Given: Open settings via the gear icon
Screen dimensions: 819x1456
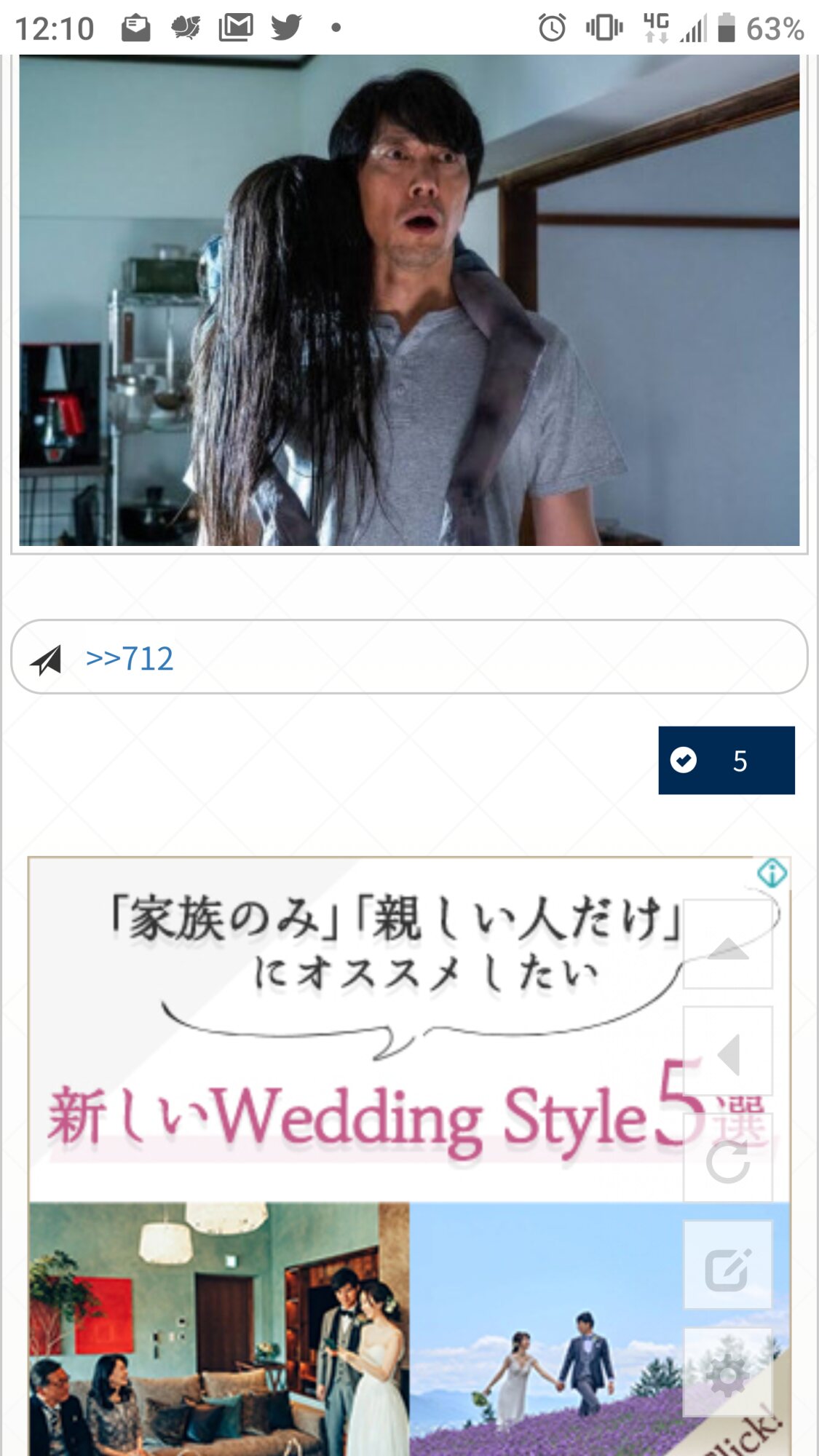Looking at the screenshot, I should pyautogui.click(x=727, y=1374).
